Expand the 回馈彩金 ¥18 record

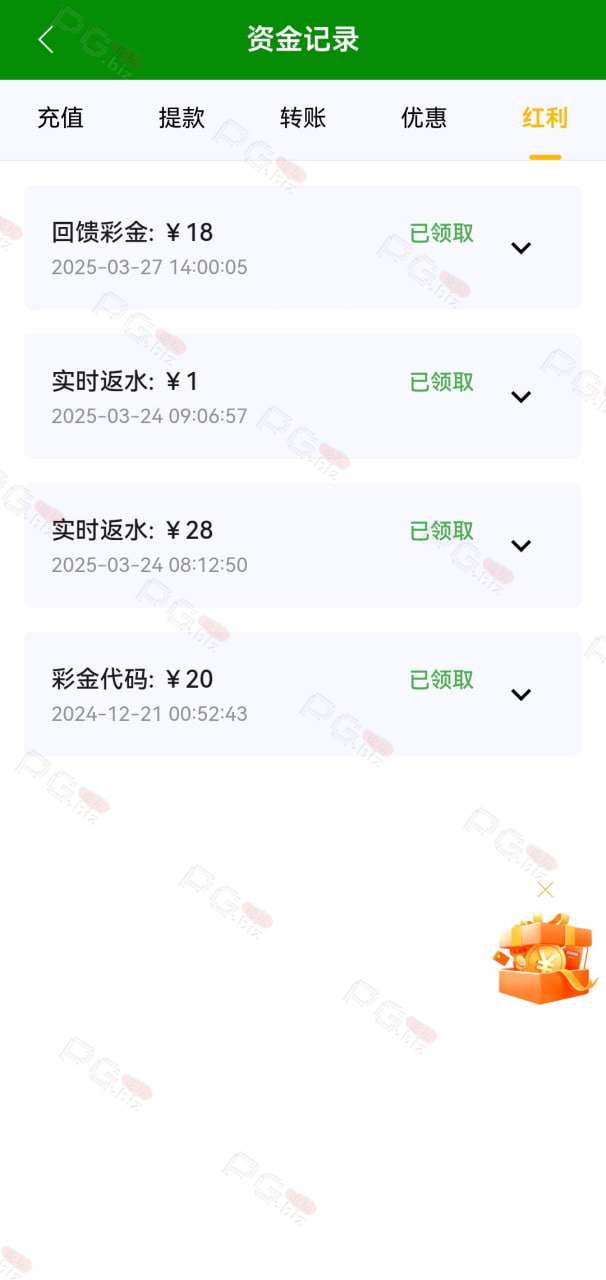[x=521, y=248]
